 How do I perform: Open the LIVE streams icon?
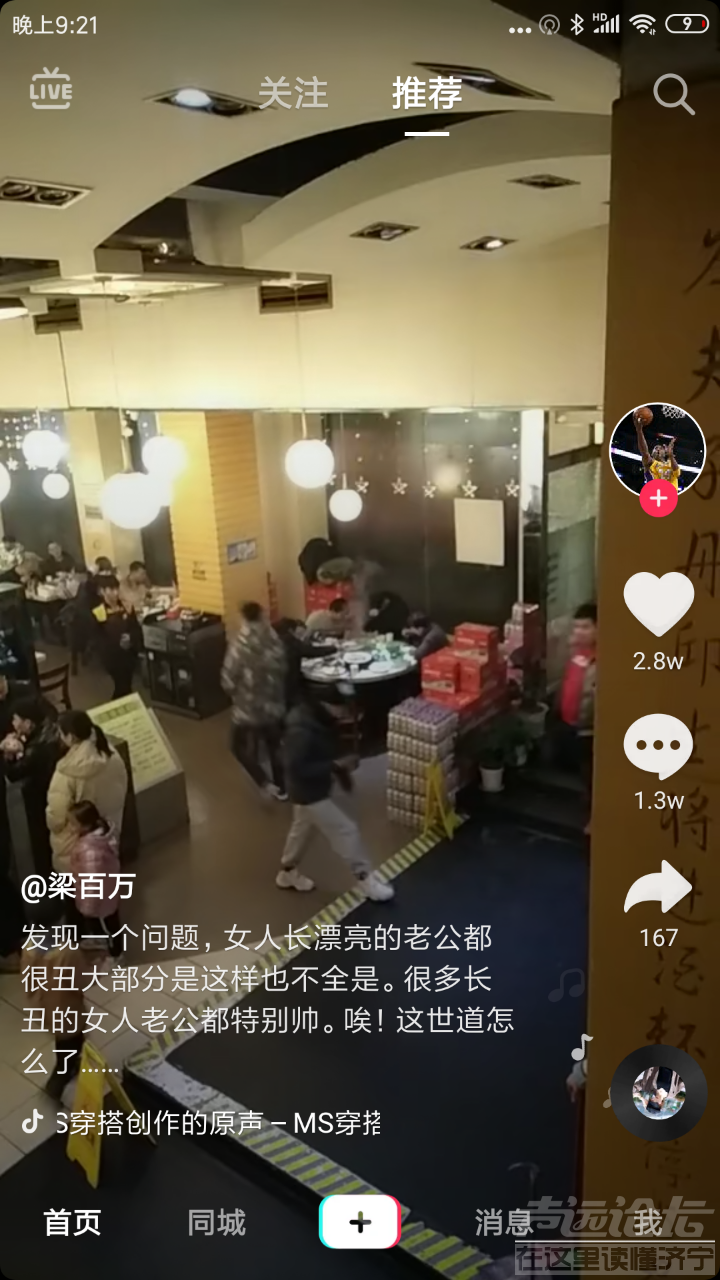[51, 90]
